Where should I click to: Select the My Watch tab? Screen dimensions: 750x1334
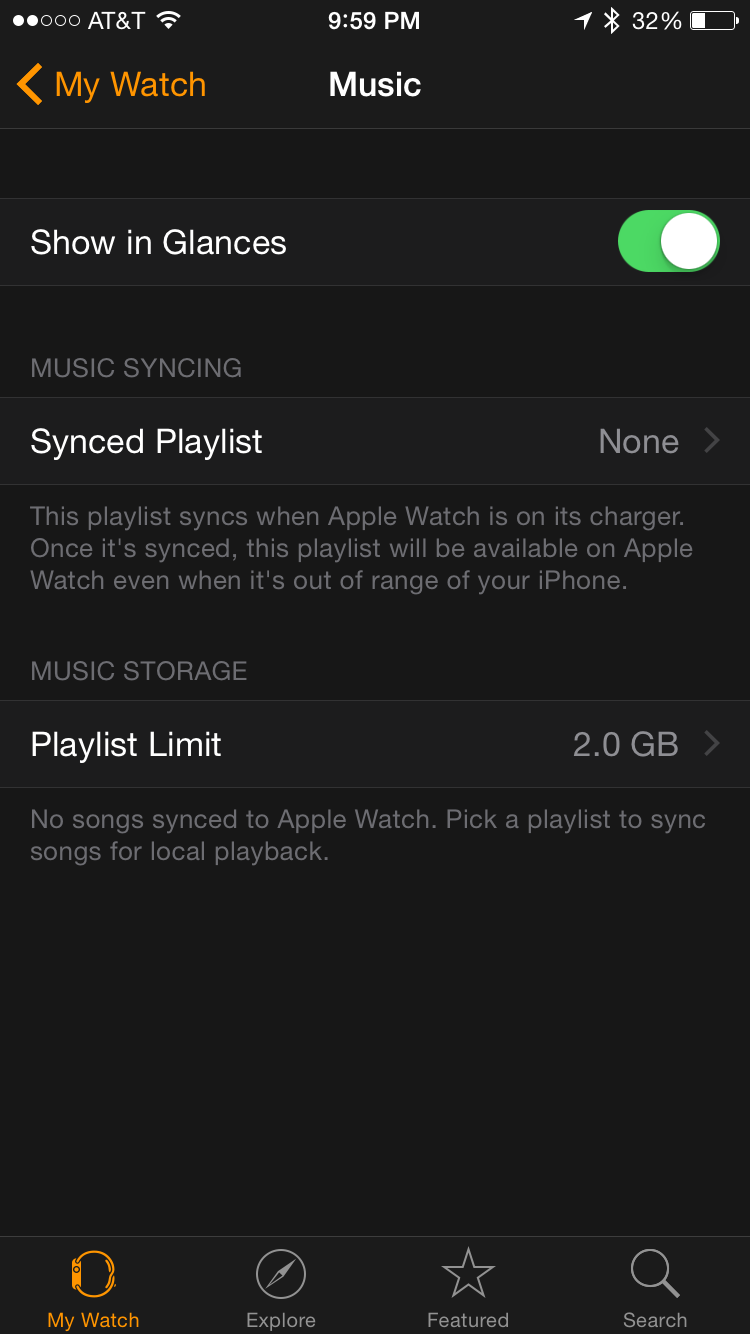[x=94, y=1289]
